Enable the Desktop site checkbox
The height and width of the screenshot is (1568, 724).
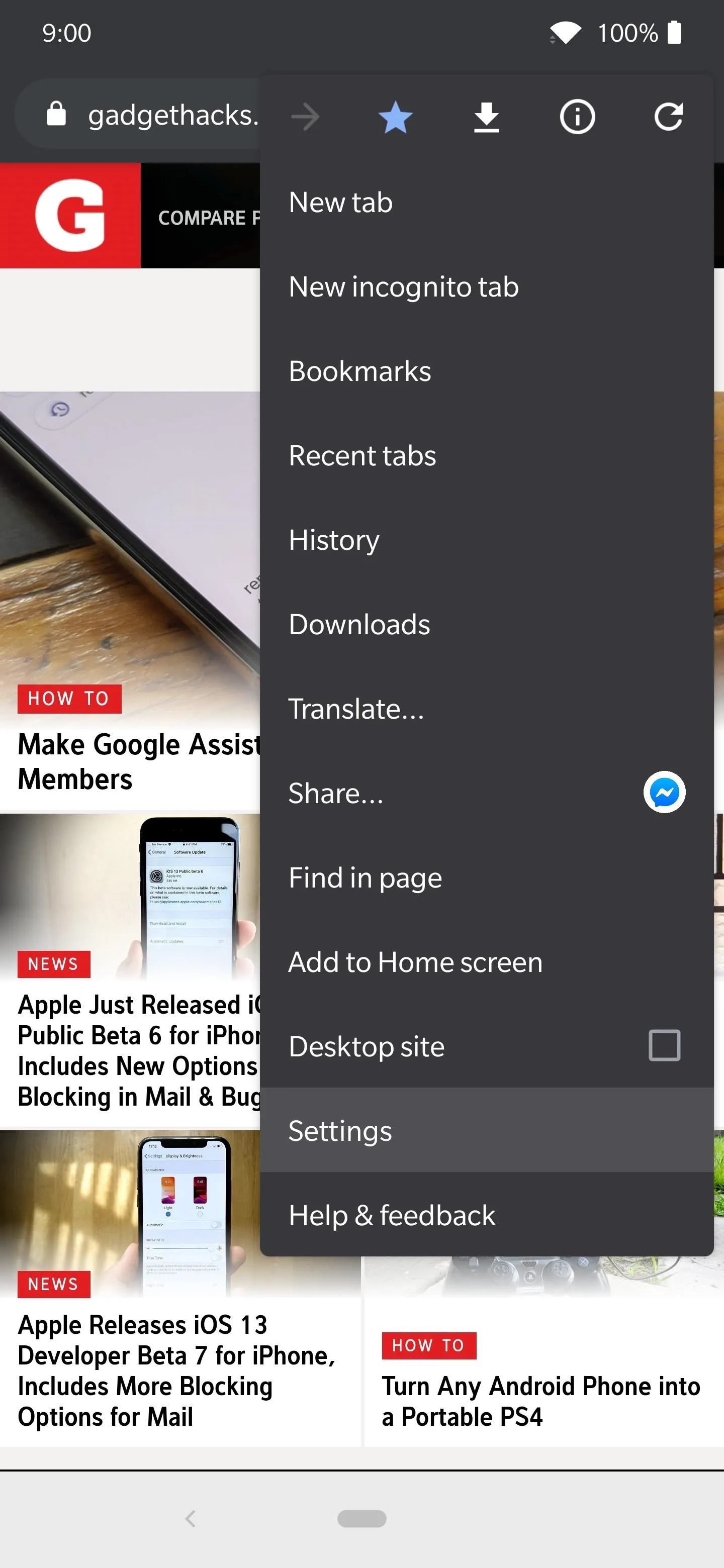pos(664,1046)
